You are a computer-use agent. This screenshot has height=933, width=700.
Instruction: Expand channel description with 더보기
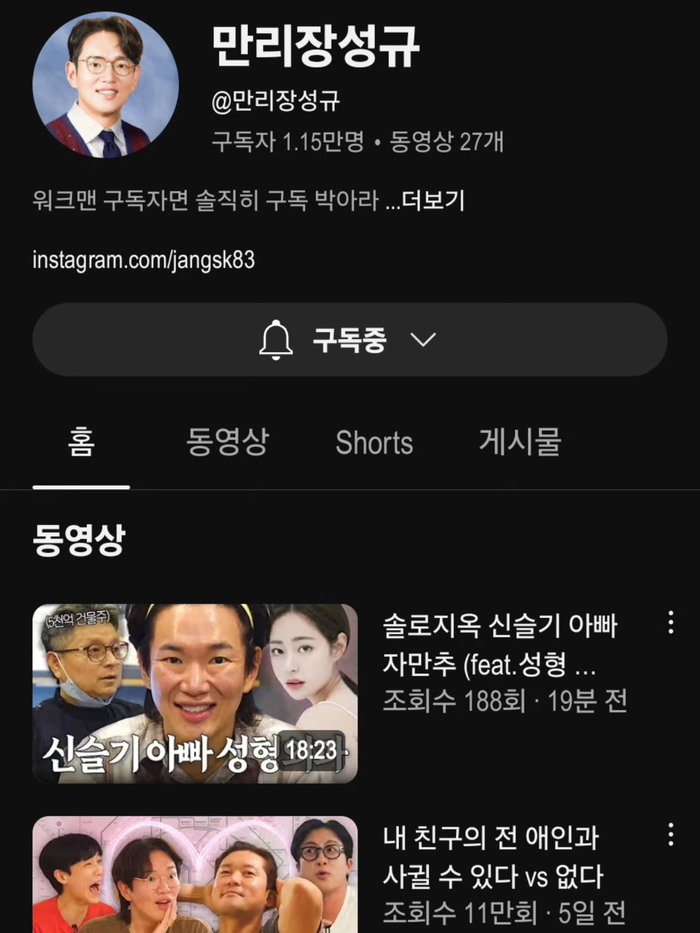pyautogui.click(x=433, y=200)
